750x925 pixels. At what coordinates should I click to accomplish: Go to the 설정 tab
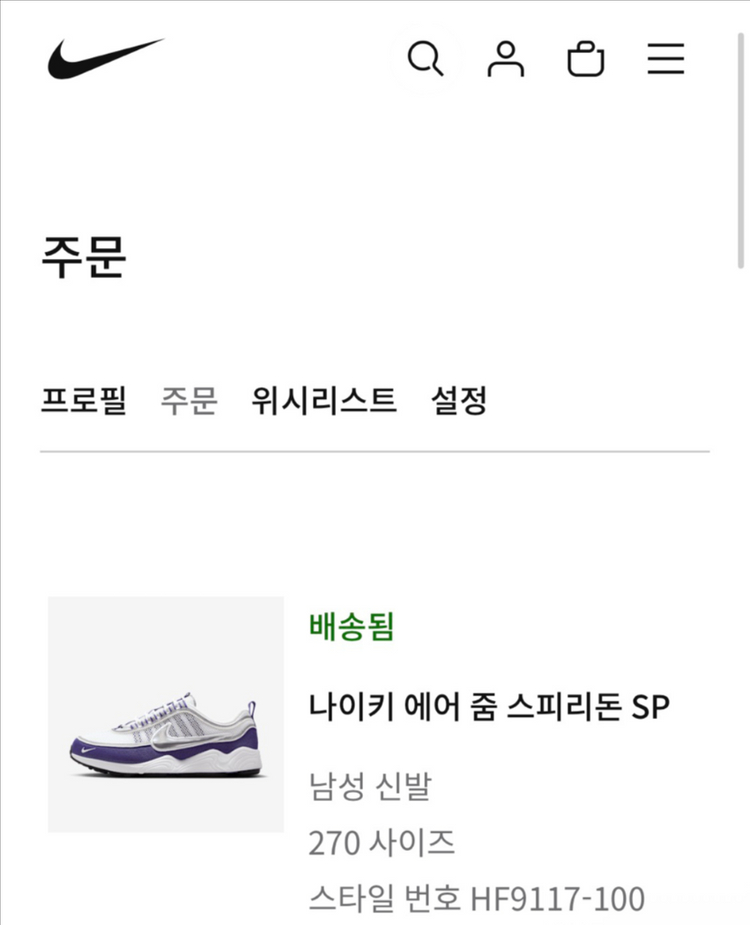point(460,400)
